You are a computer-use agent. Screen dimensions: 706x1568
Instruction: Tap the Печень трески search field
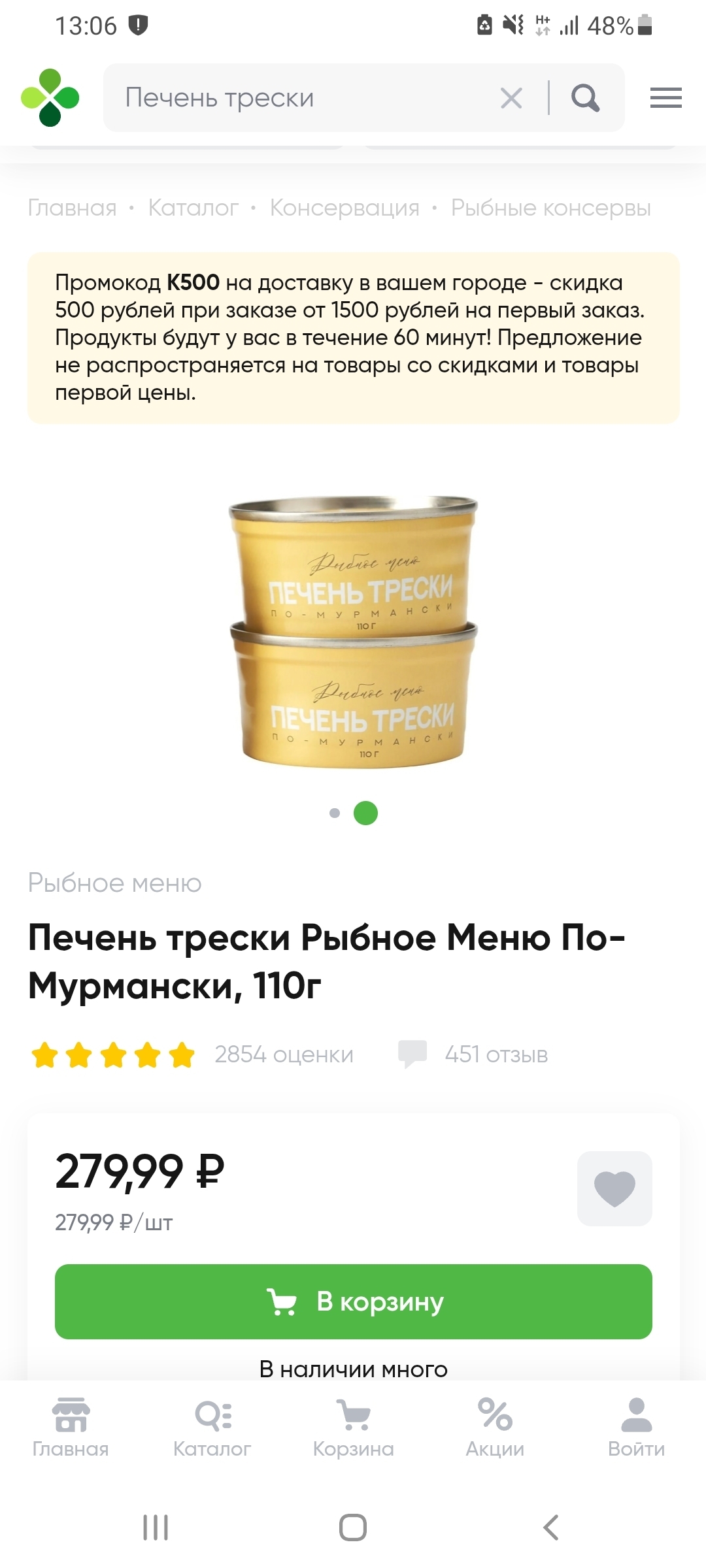tap(301, 98)
